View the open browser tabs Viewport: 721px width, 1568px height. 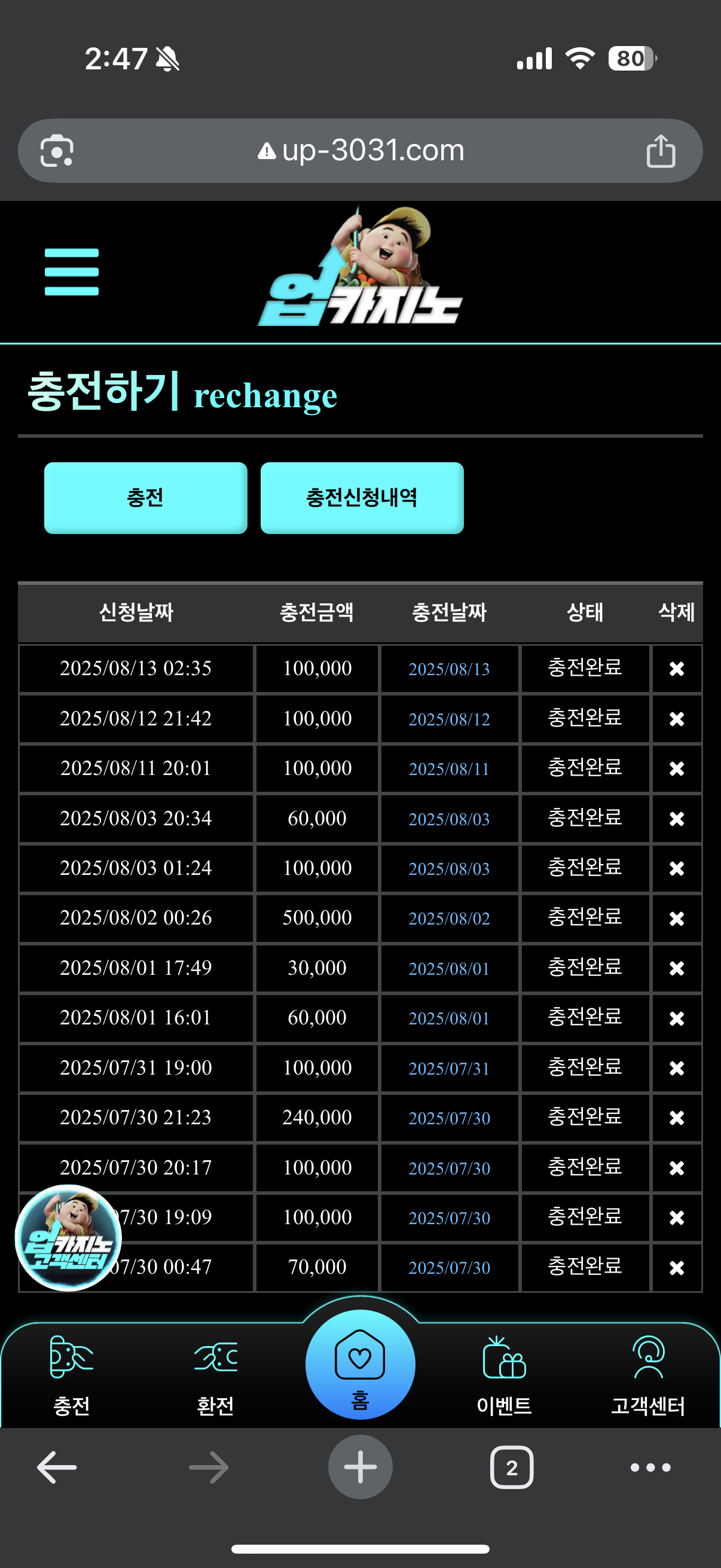coord(512,1468)
